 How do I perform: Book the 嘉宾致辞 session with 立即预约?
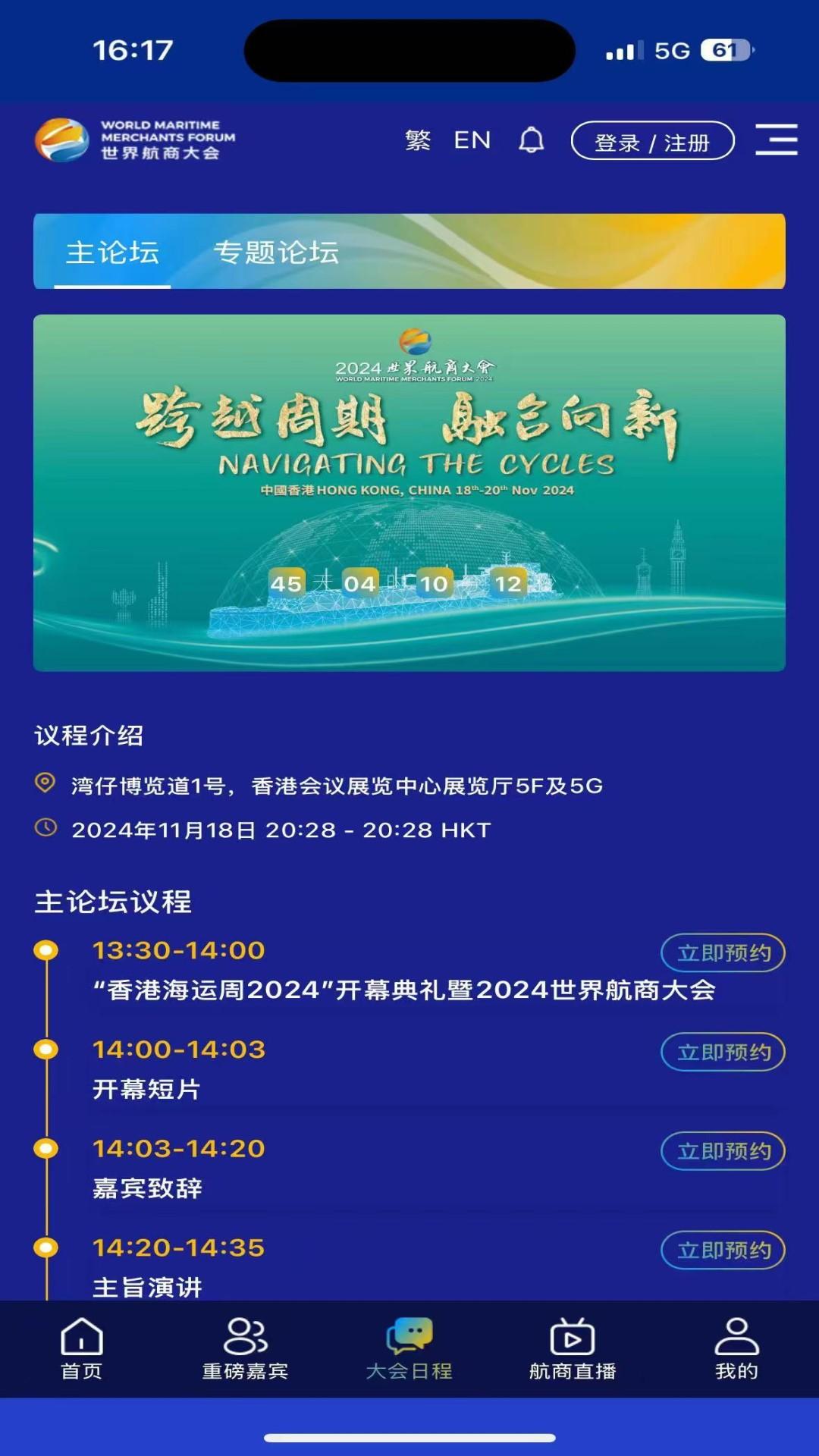pos(722,1151)
